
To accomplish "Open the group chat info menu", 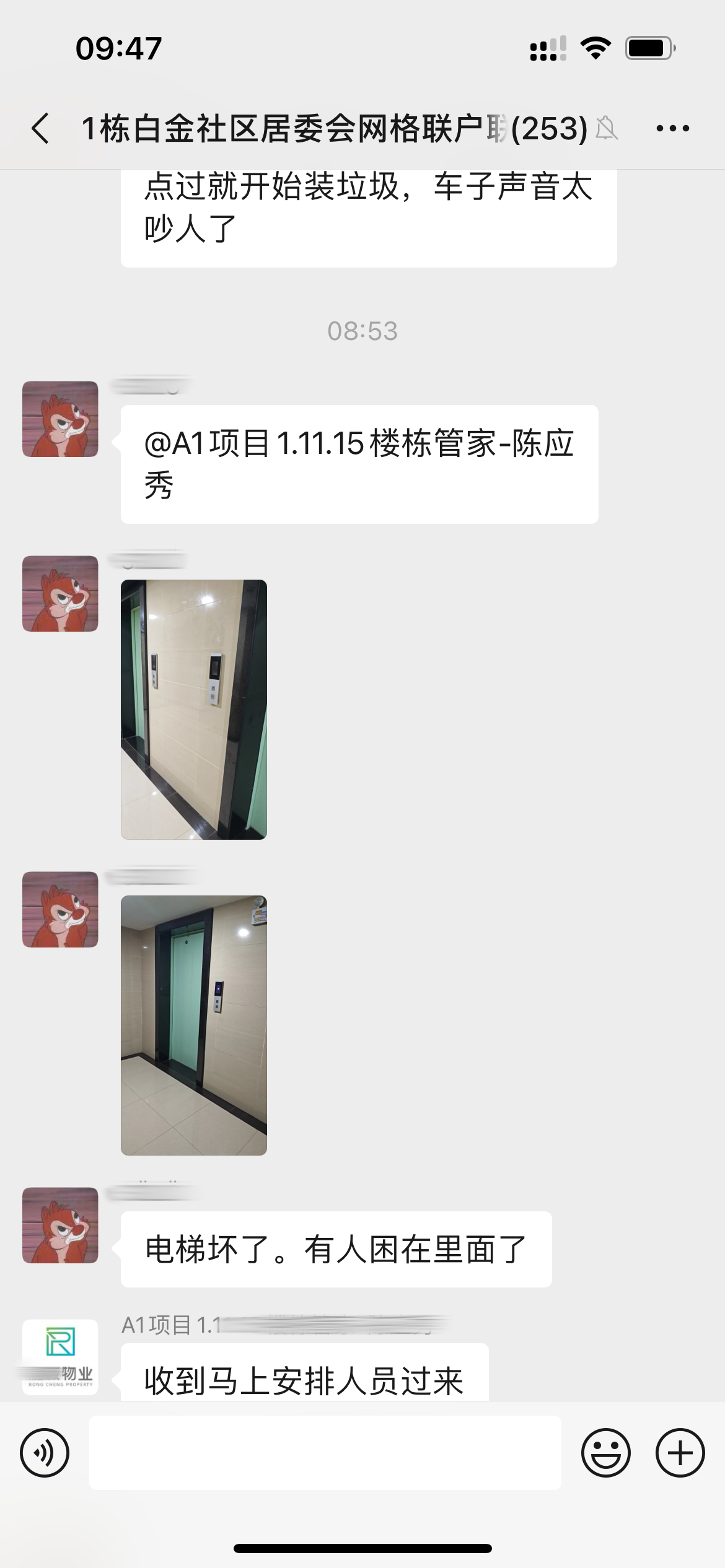I will (672, 129).
